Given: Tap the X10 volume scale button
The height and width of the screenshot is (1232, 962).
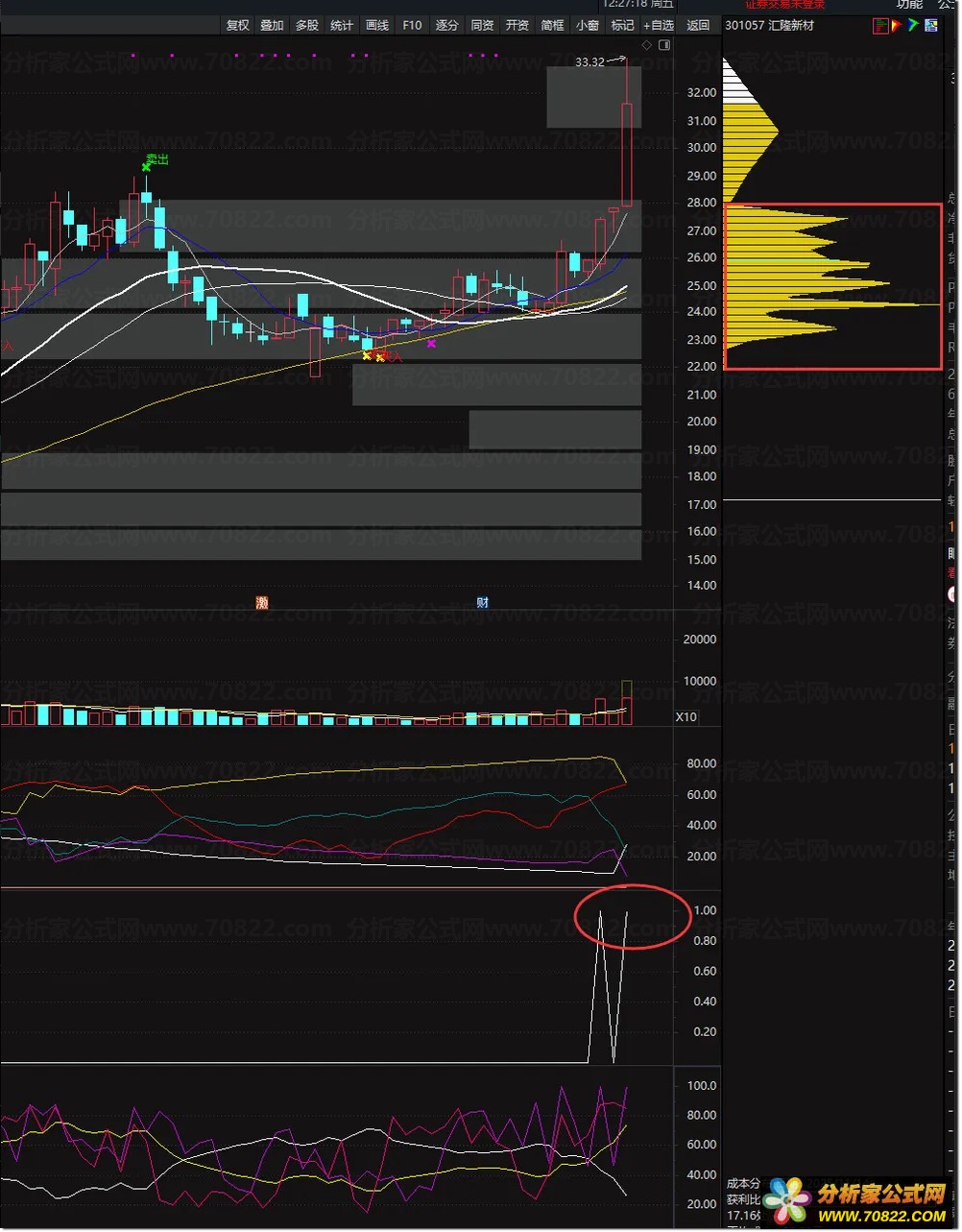Looking at the screenshot, I should pos(686,717).
